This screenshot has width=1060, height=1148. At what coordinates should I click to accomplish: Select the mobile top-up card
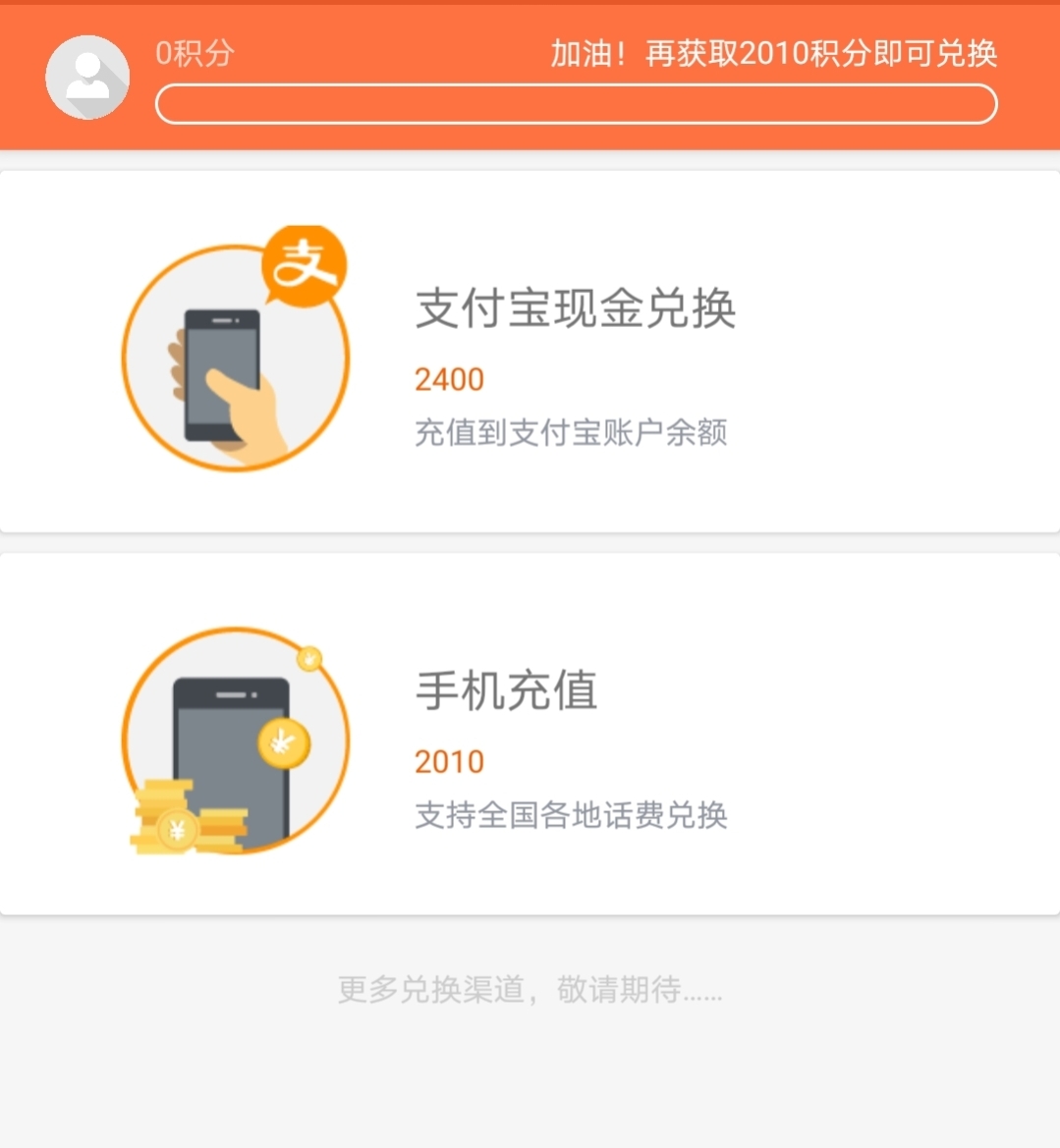coord(529,735)
